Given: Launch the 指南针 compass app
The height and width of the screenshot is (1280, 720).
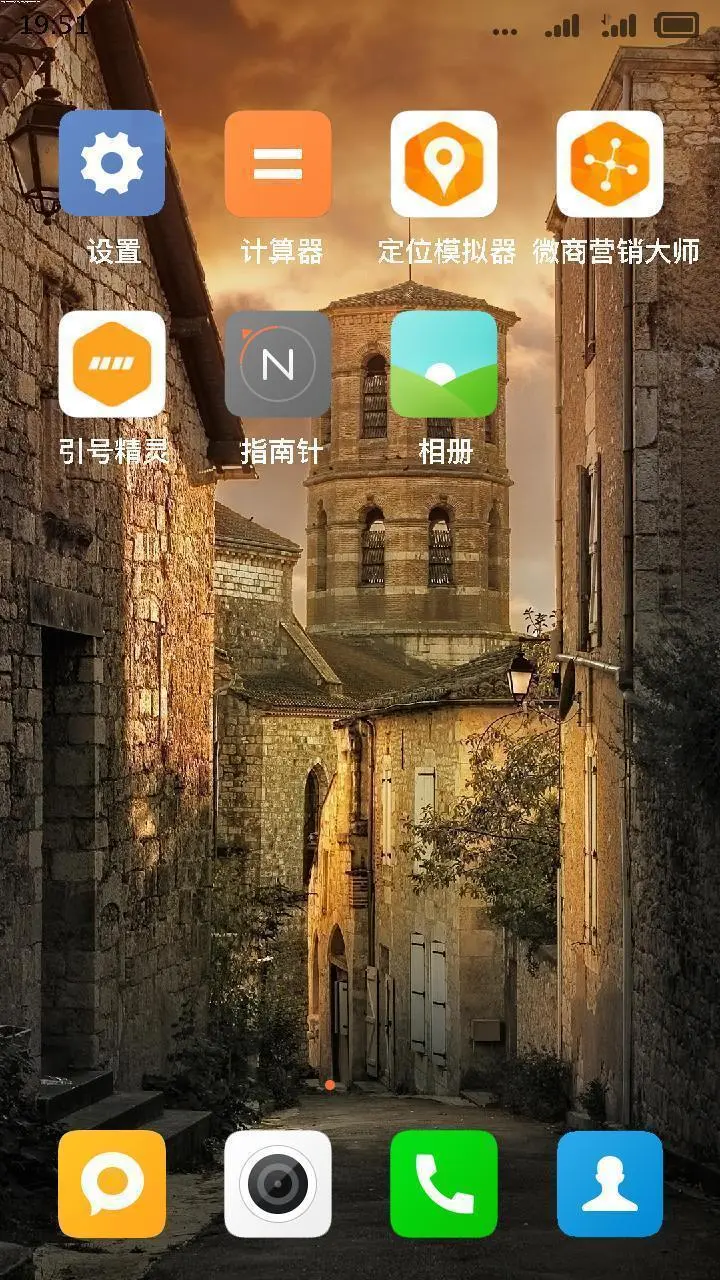Looking at the screenshot, I should pyautogui.click(x=278, y=364).
